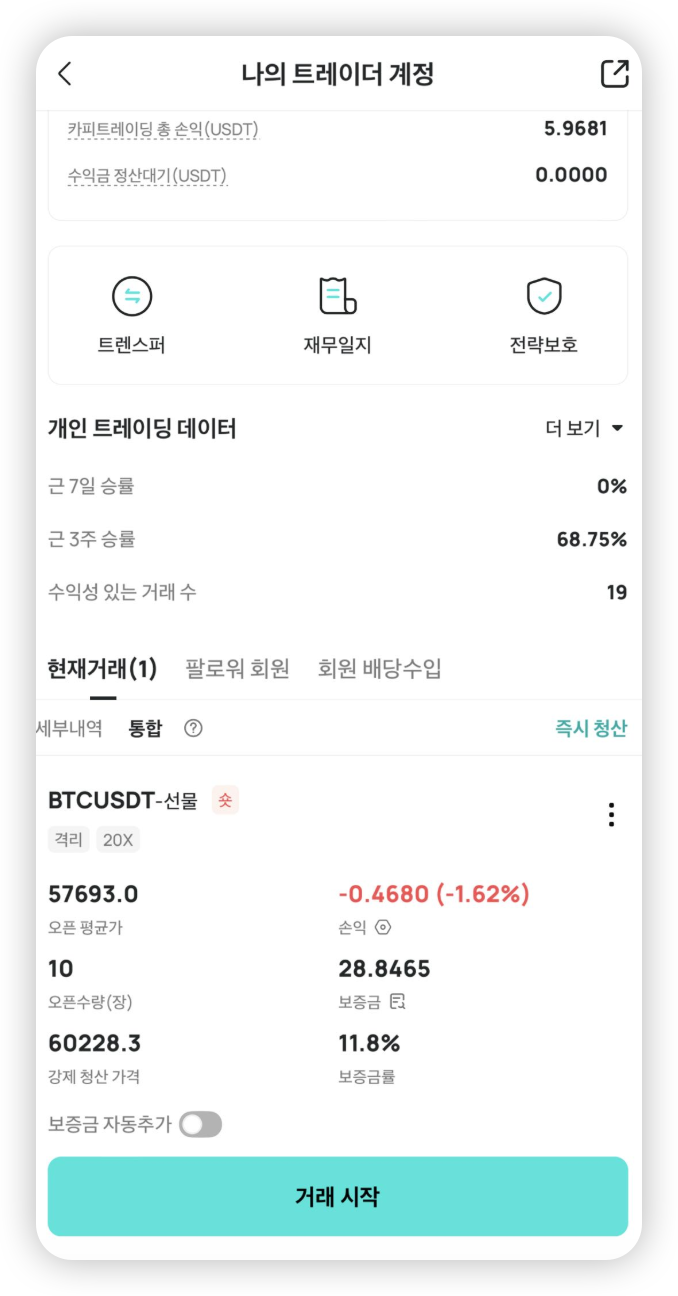Screen dimensions: 678x1296
Task: Open 전략보호 strategy protection
Action: pyautogui.click(x=543, y=316)
